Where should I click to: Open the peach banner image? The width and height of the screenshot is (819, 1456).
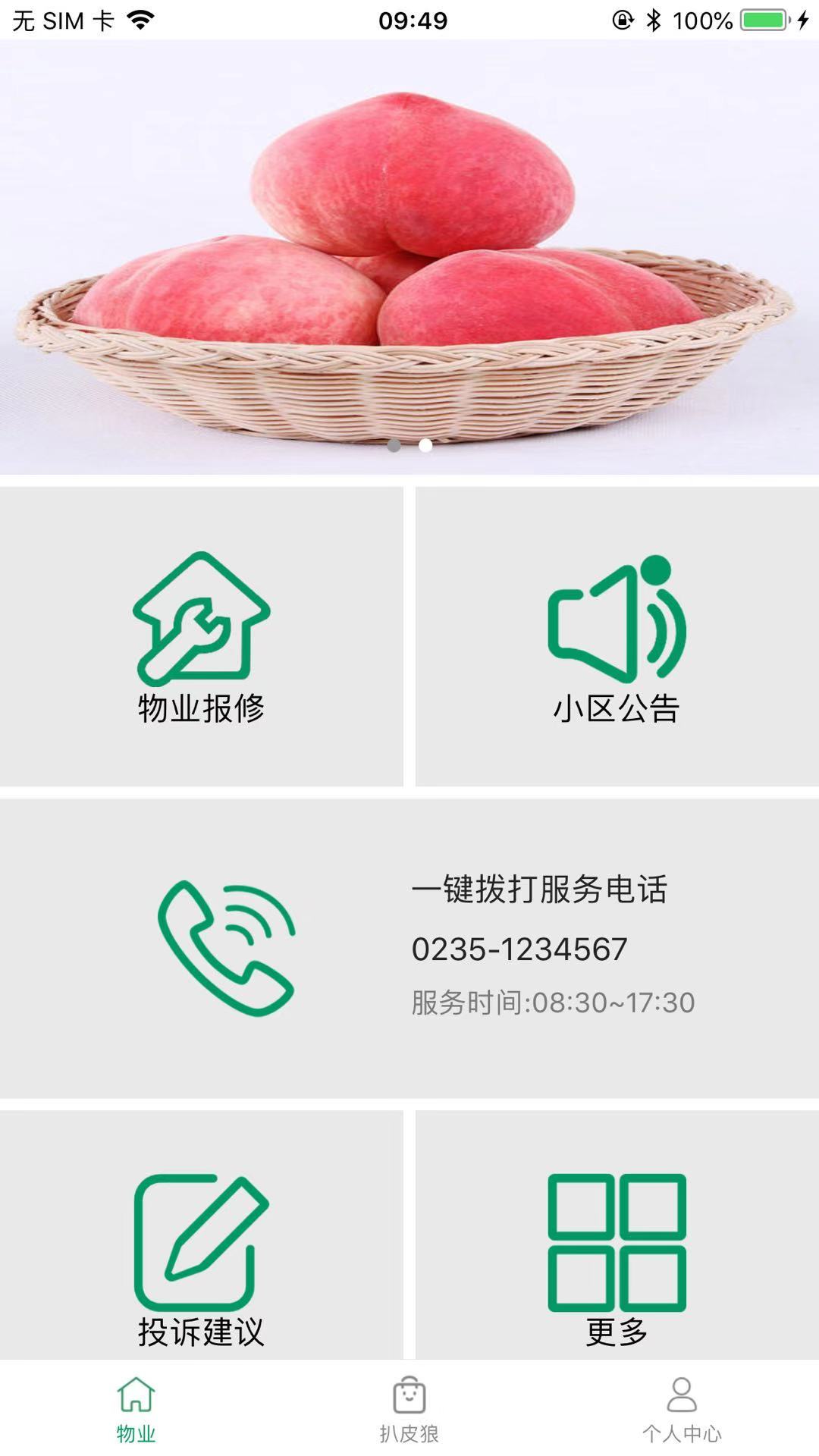coord(409,256)
